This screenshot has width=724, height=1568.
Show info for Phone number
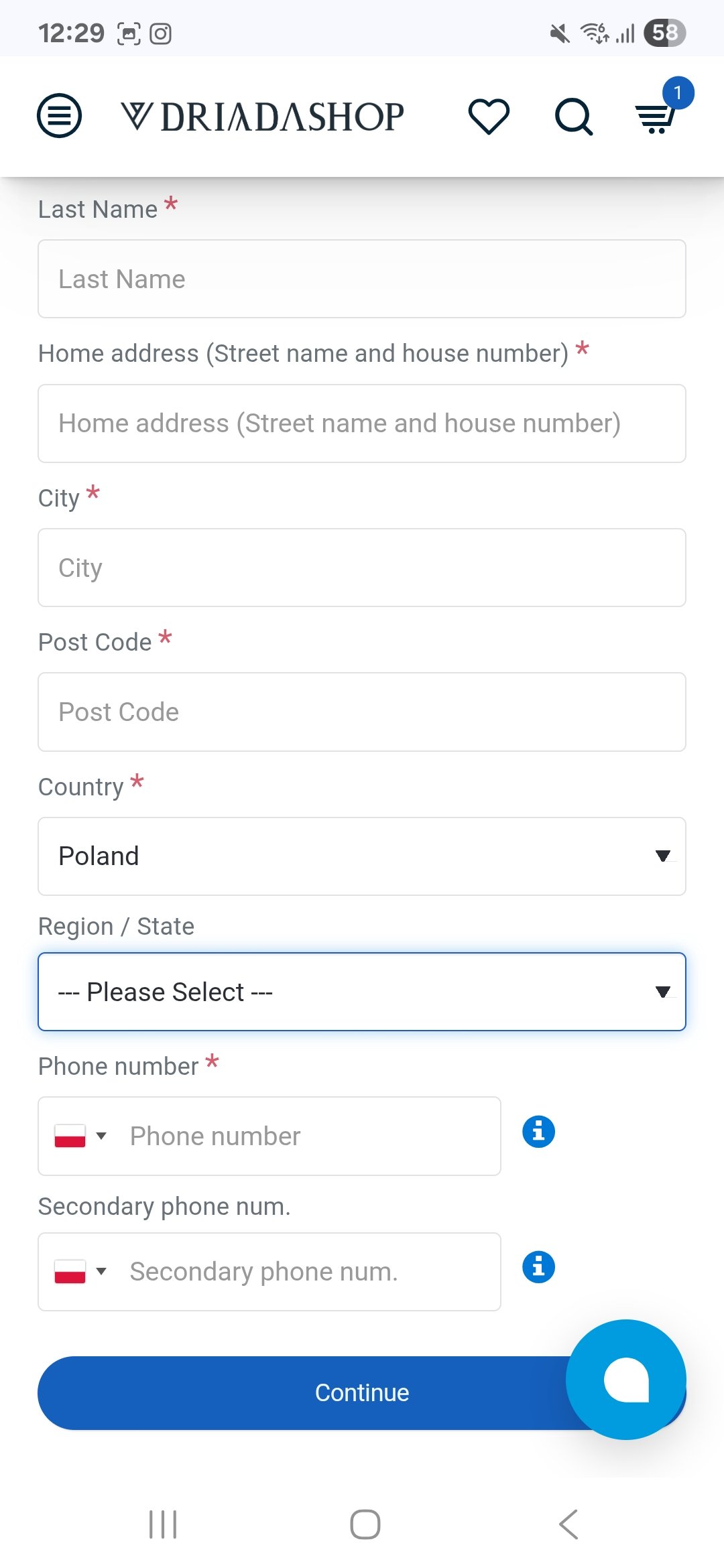pyautogui.click(x=538, y=1132)
